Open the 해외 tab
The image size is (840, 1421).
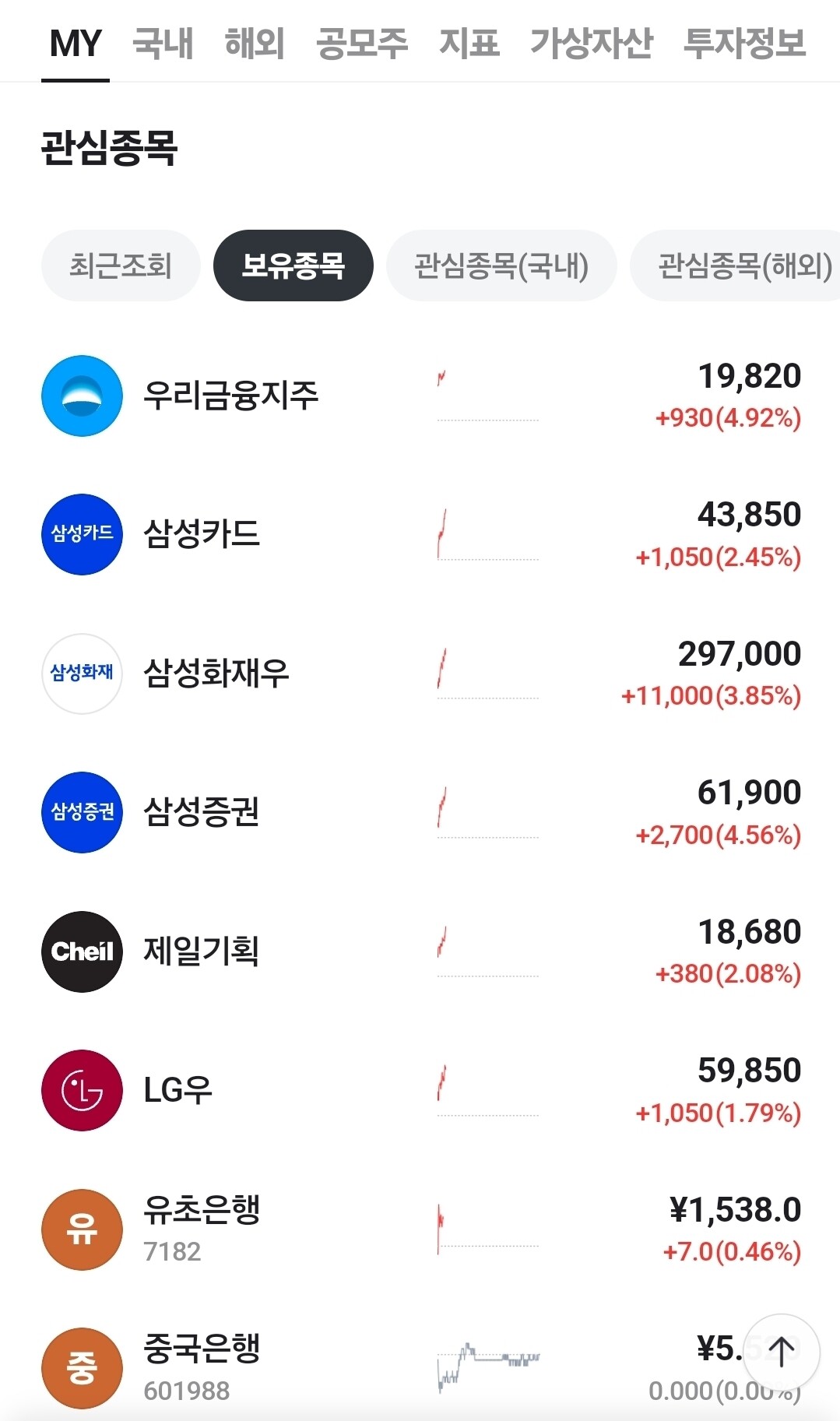[x=255, y=43]
